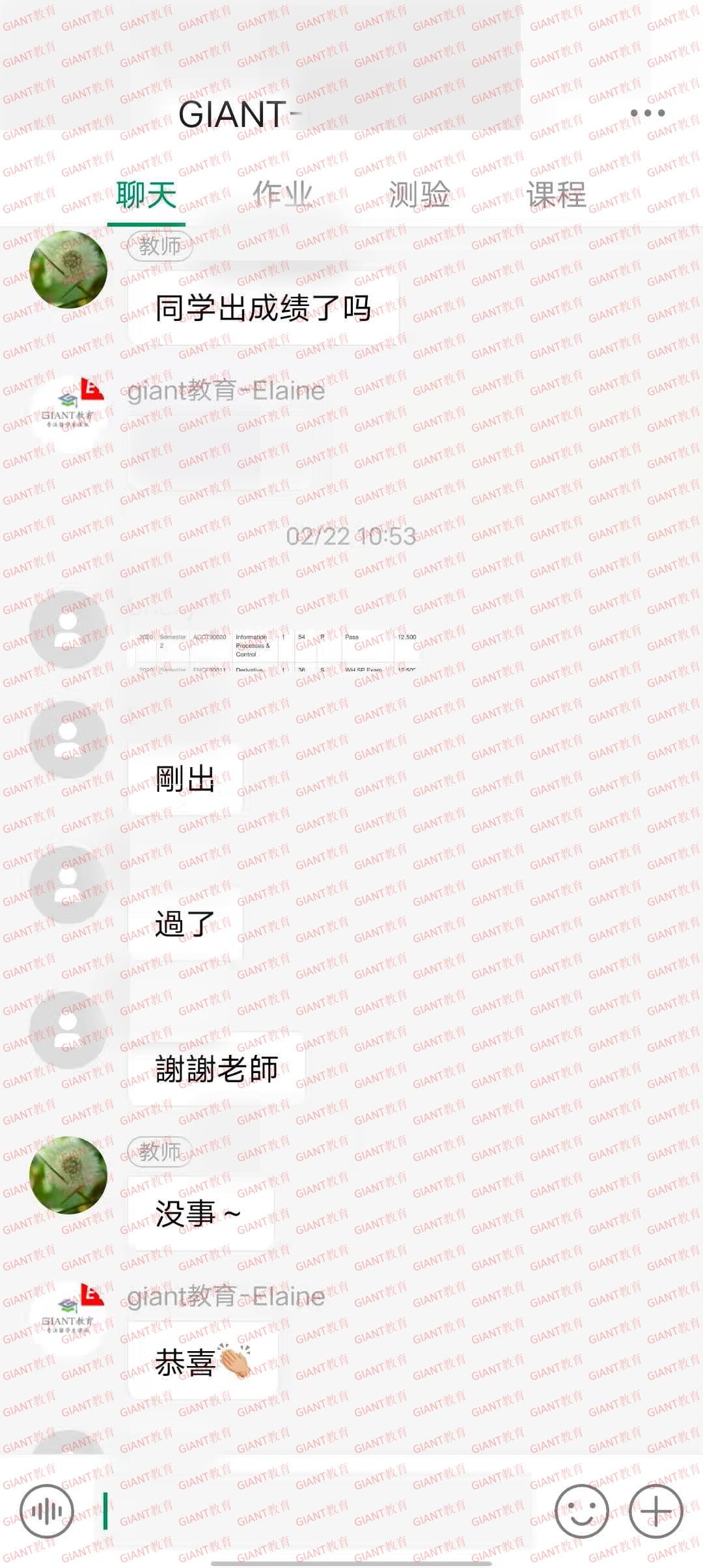
Task: Tap the voice message icon
Action: click(x=47, y=1511)
